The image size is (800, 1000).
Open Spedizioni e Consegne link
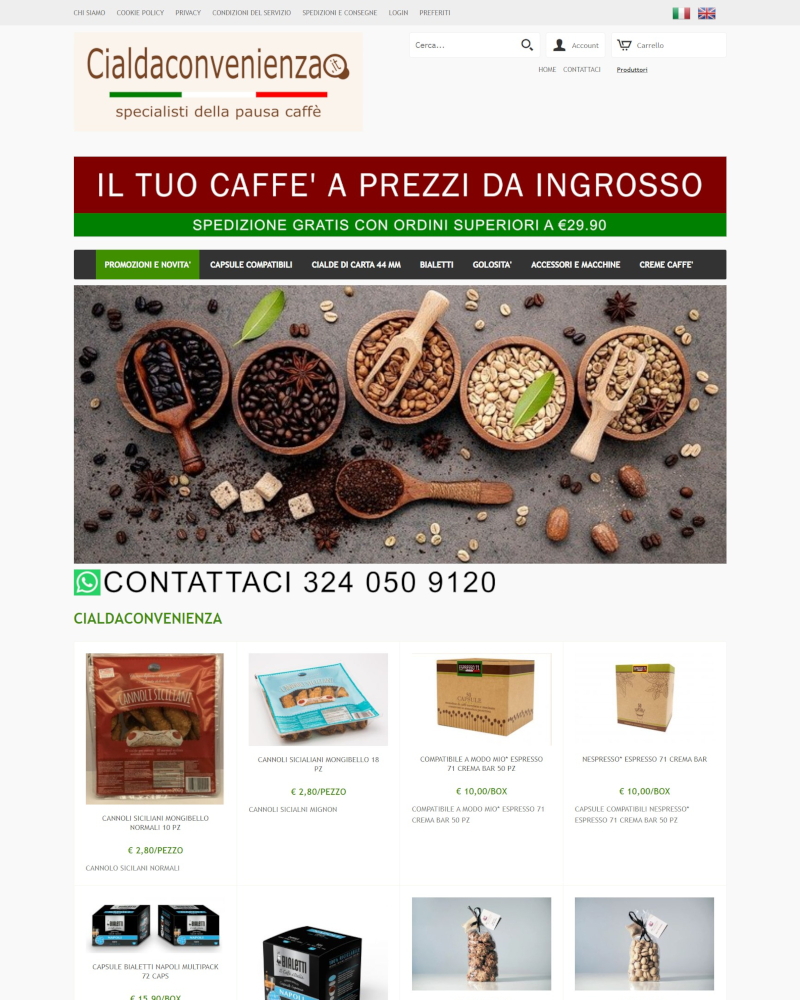(340, 13)
